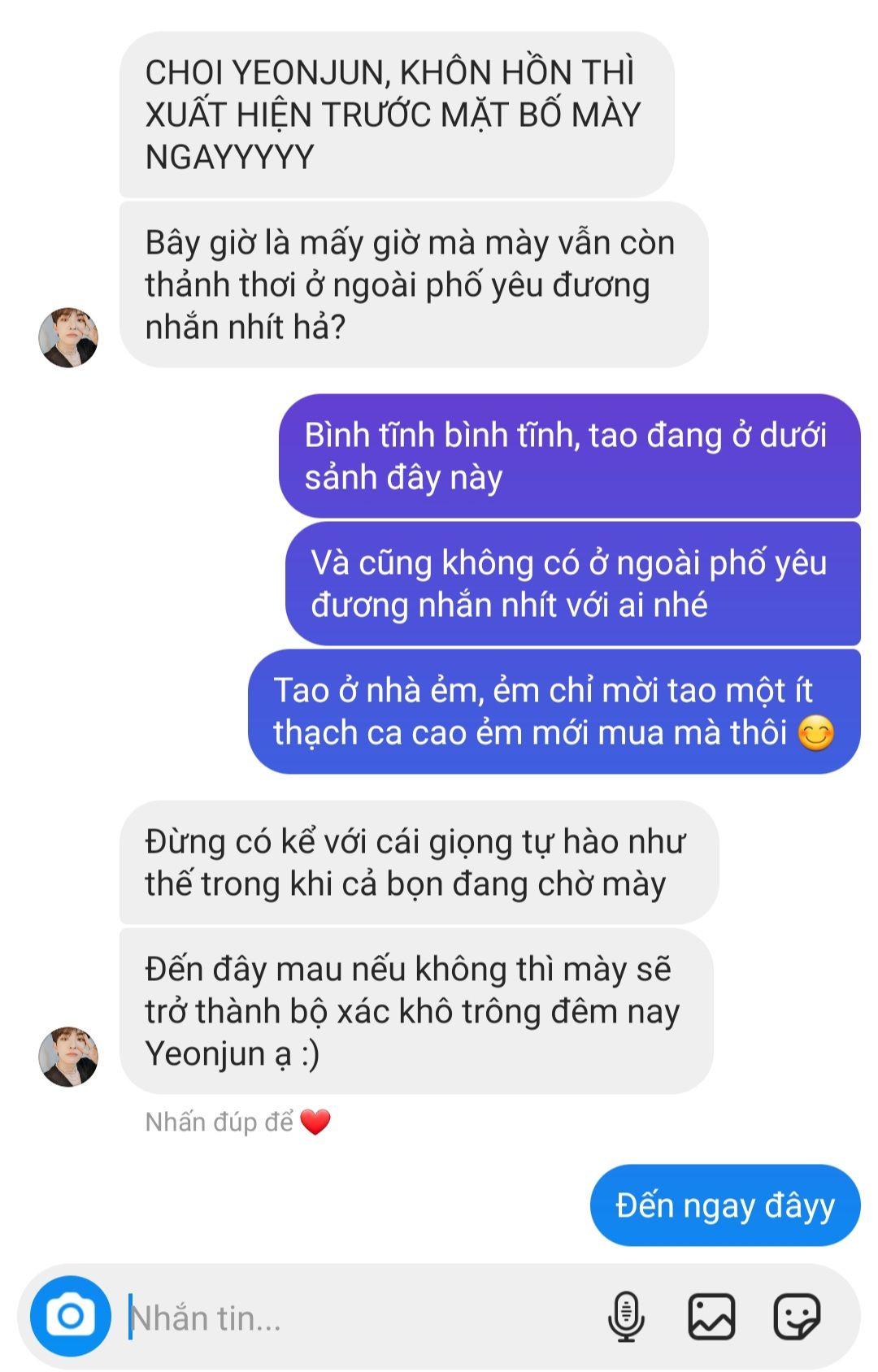Open the camera from the message bar
This screenshot has width=878, height=1372.
(70, 1316)
